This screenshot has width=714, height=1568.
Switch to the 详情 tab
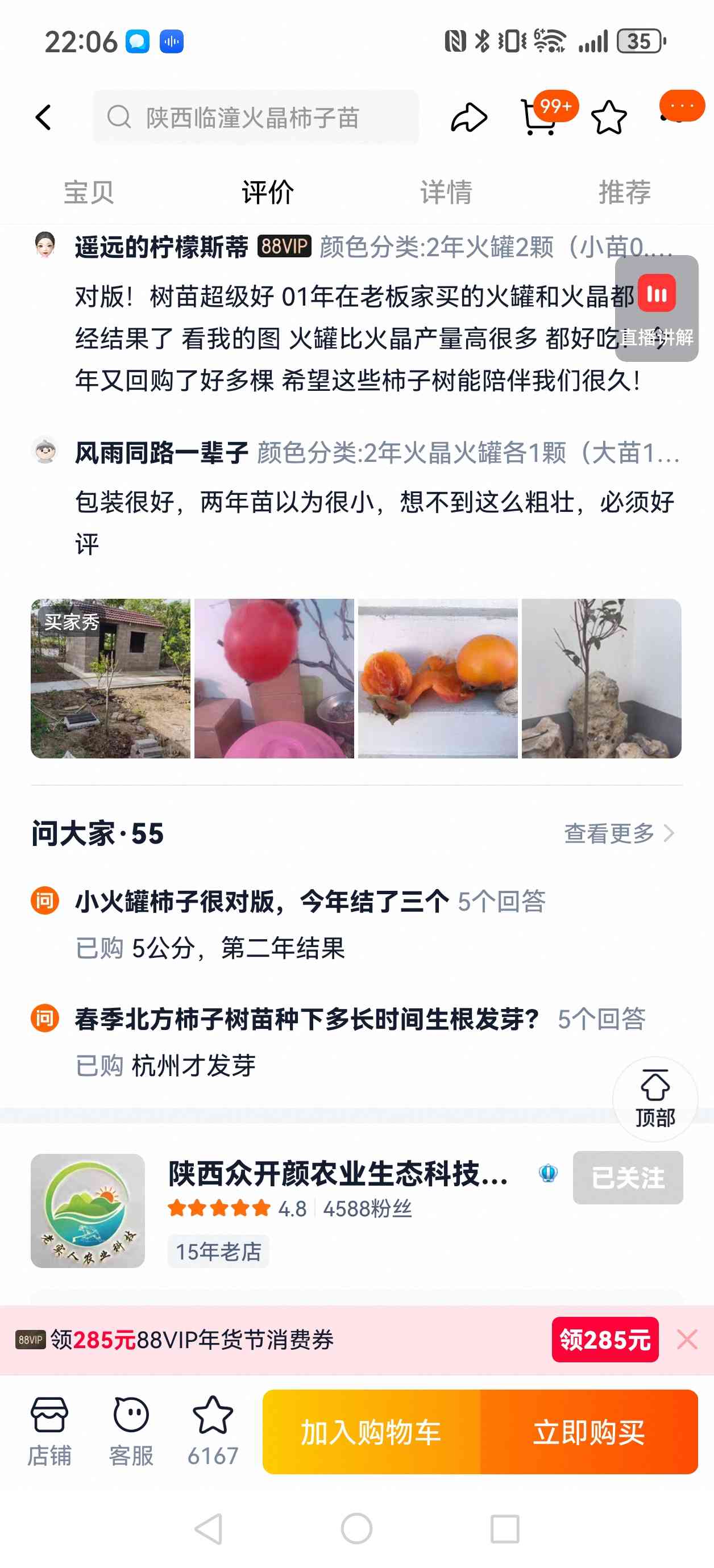[x=446, y=193]
